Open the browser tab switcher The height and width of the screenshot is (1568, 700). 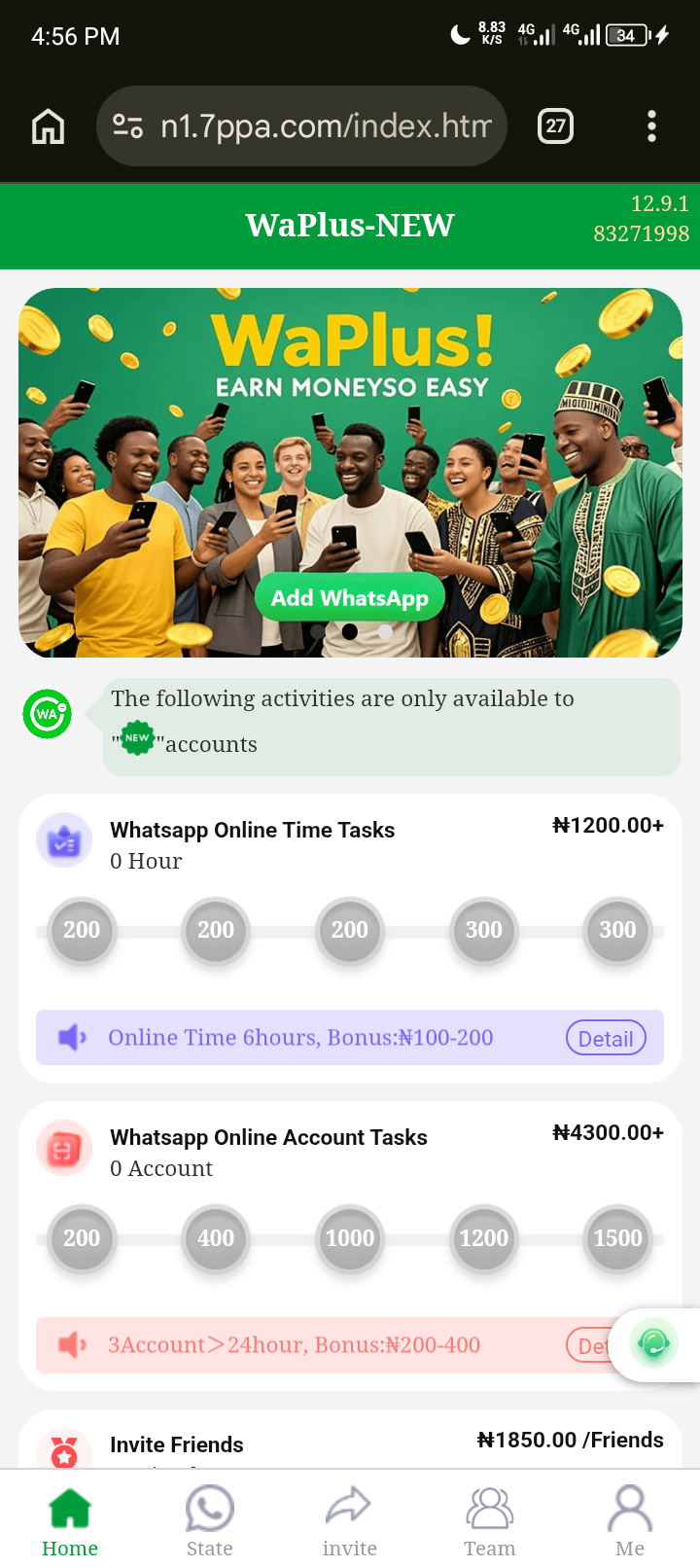click(x=555, y=126)
